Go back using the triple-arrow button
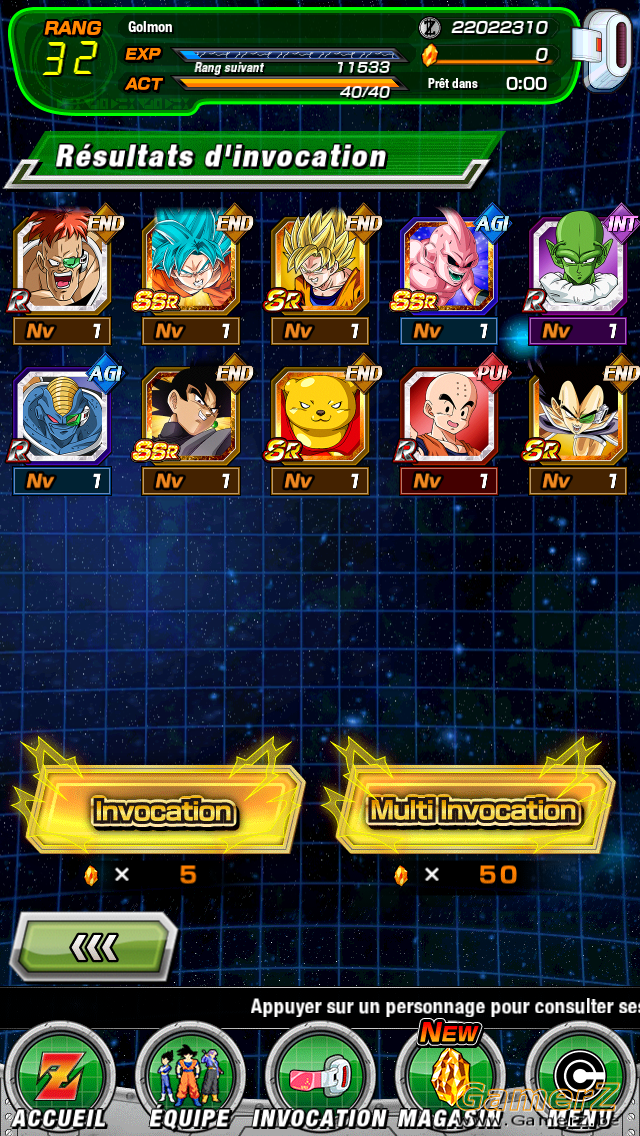The width and height of the screenshot is (640, 1136). click(x=96, y=945)
